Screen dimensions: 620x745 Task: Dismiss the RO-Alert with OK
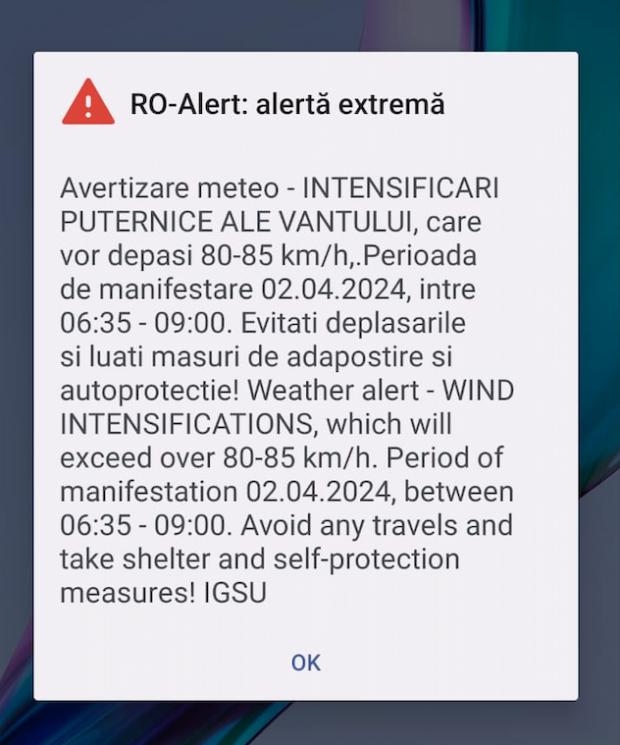(306, 662)
